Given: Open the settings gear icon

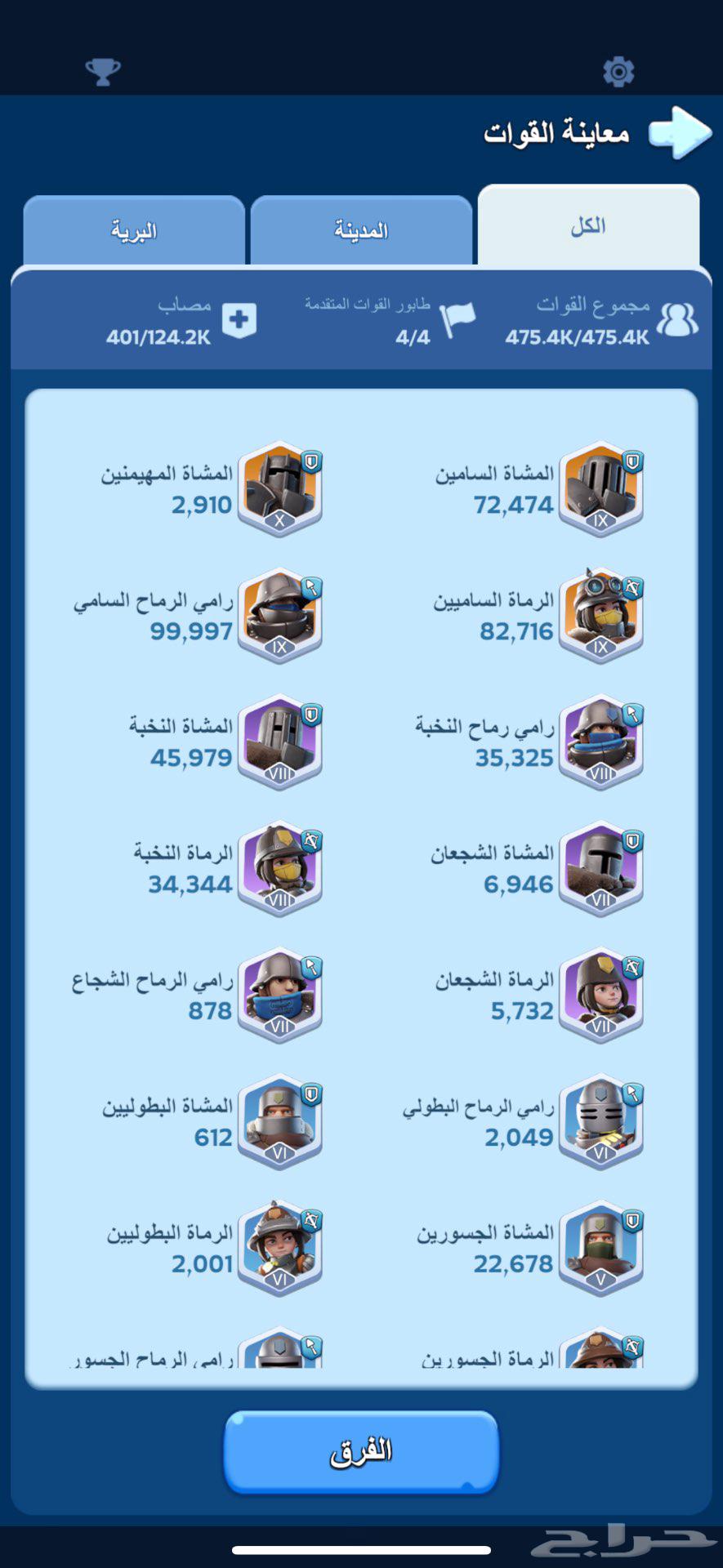Looking at the screenshot, I should click(x=618, y=72).
